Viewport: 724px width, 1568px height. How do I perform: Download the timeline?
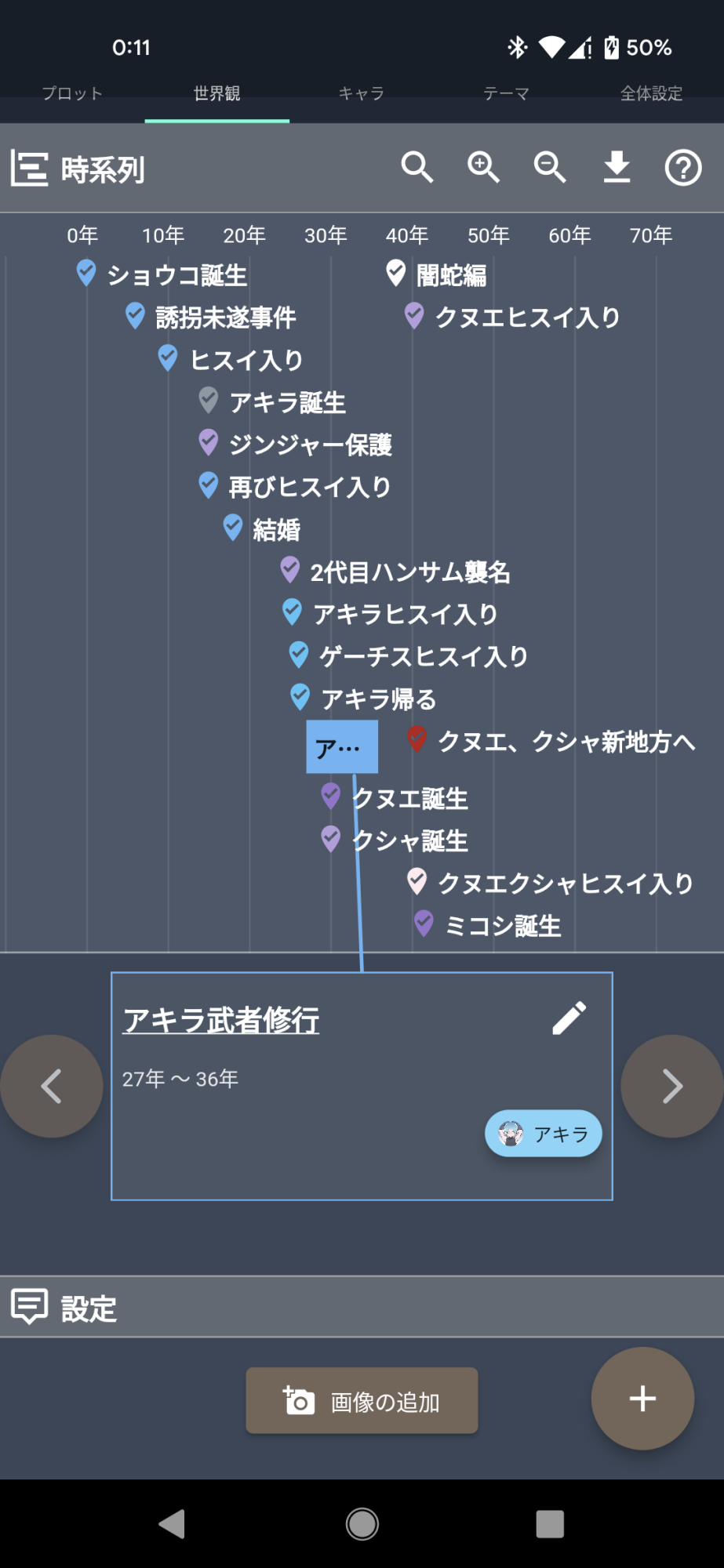coord(617,168)
